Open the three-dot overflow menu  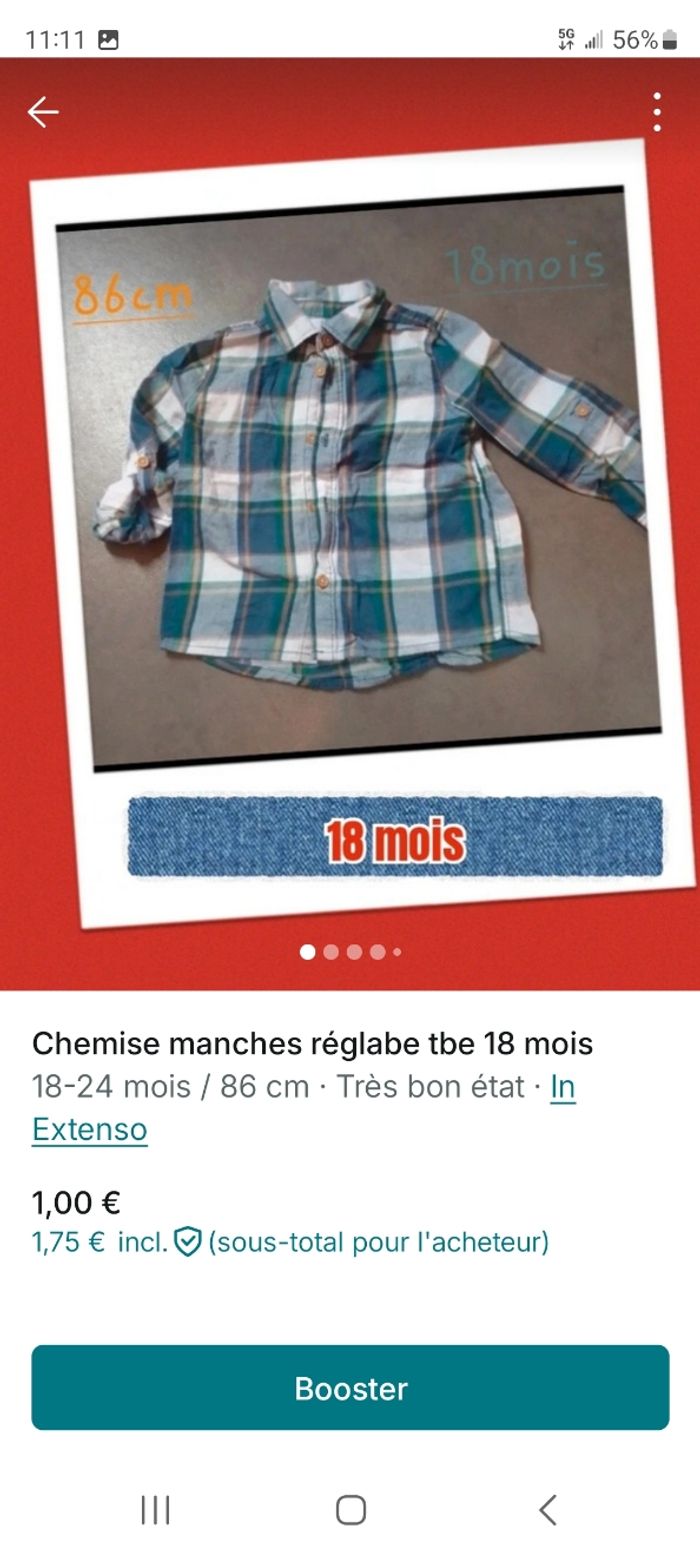pyautogui.click(x=656, y=112)
